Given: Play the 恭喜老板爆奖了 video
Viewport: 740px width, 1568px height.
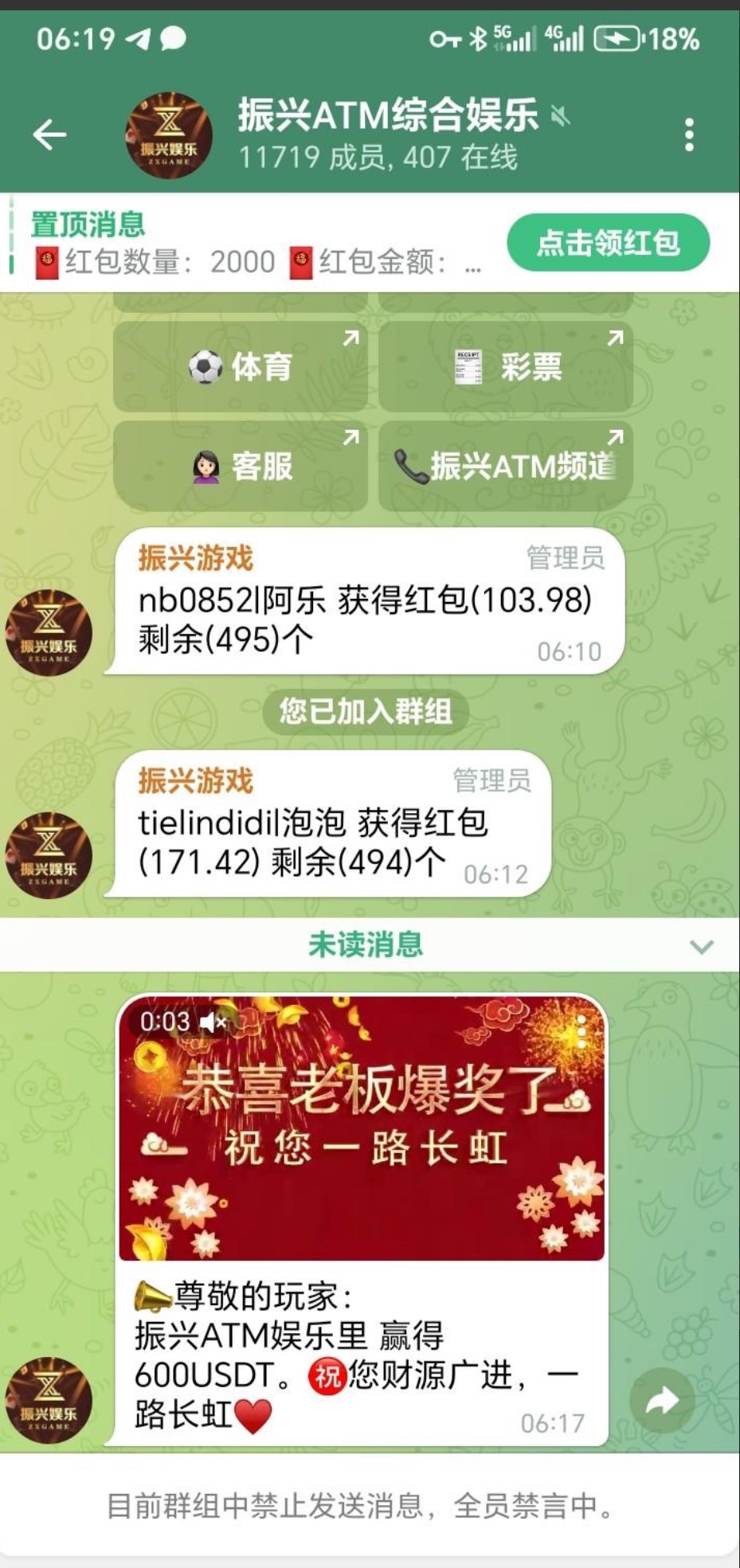Looking at the screenshot, I should (362, 1128).
